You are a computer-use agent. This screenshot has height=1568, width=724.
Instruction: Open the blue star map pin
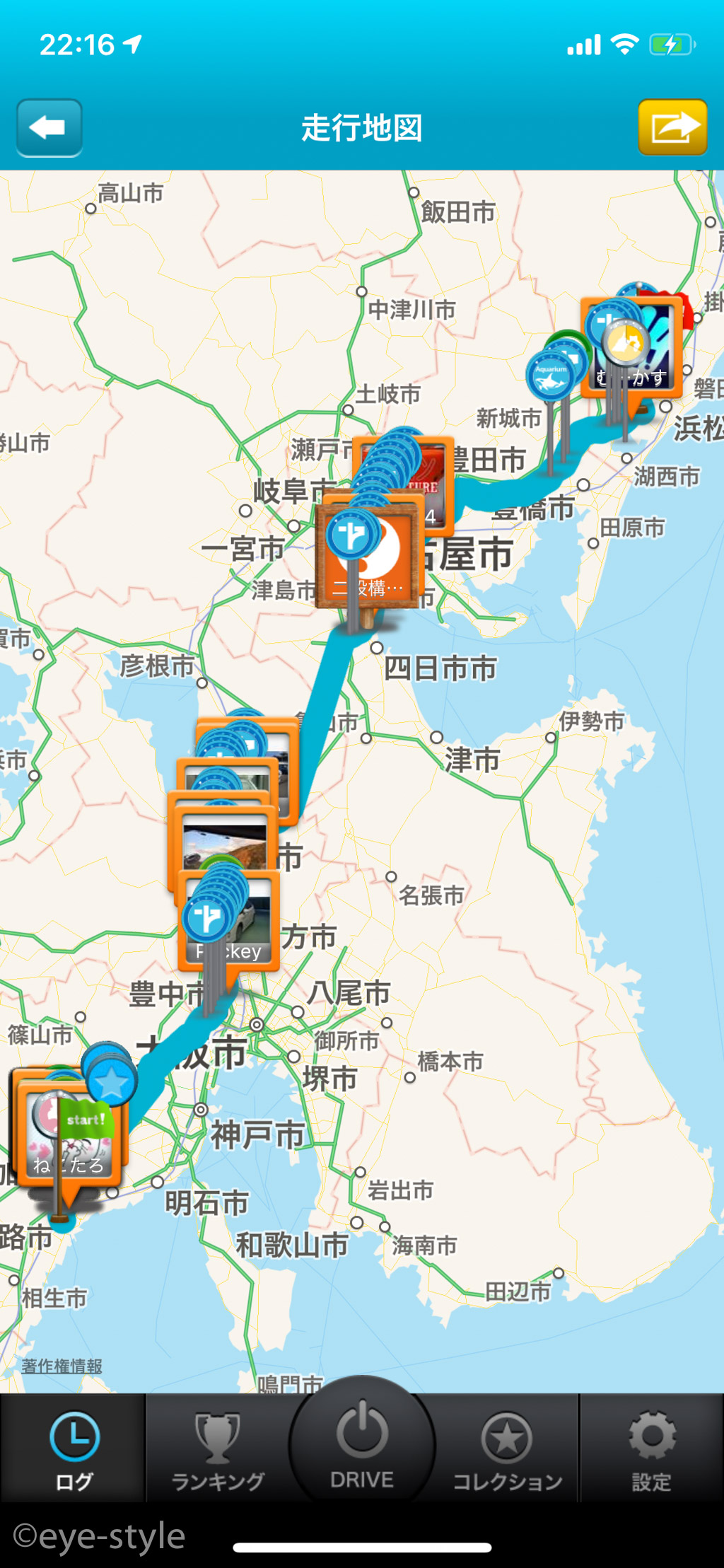tap(112, 1080)
